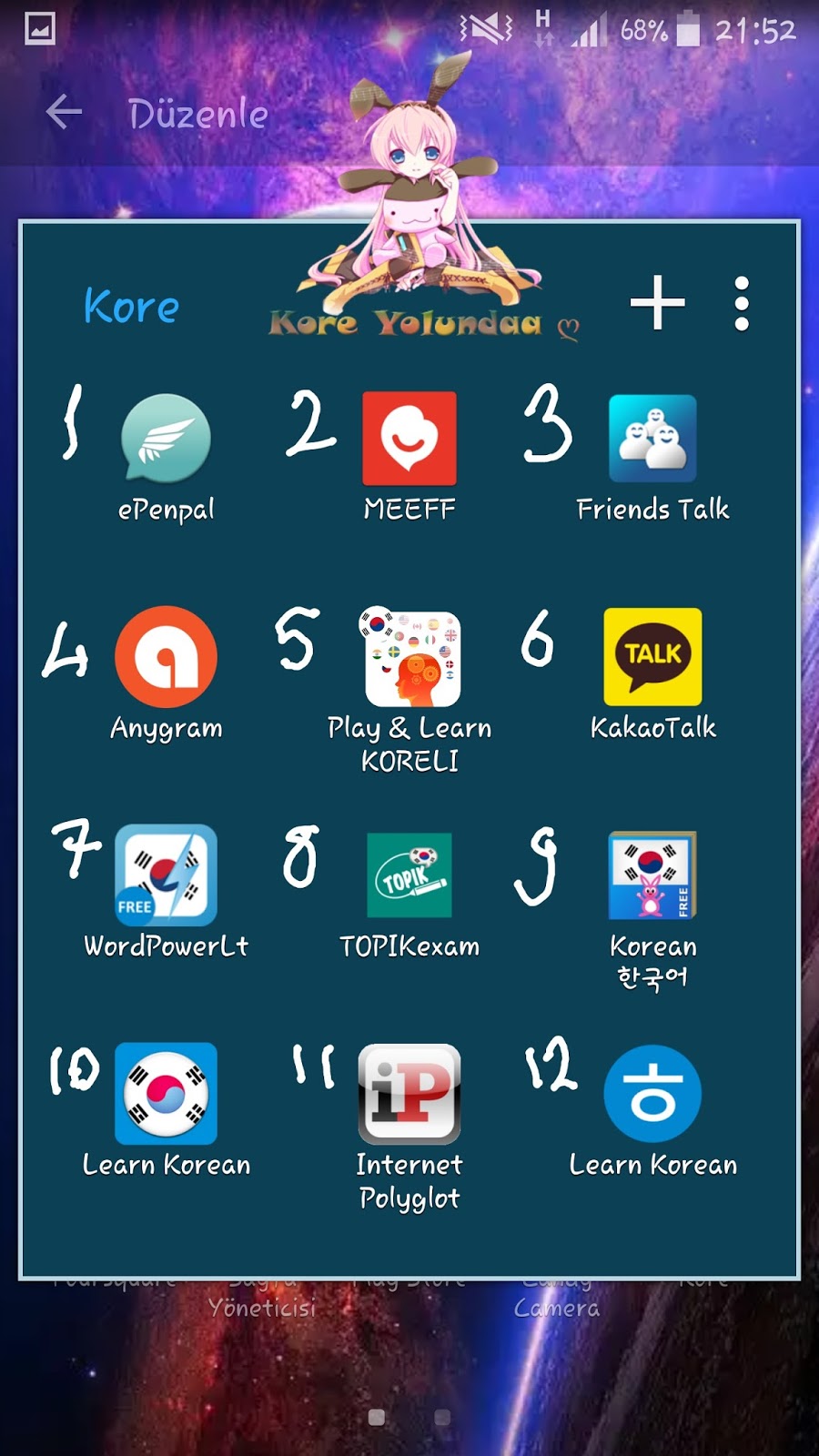Open Learn Korean with the flag icon
Screen dimensions: 819x1456
[167, 1094]
